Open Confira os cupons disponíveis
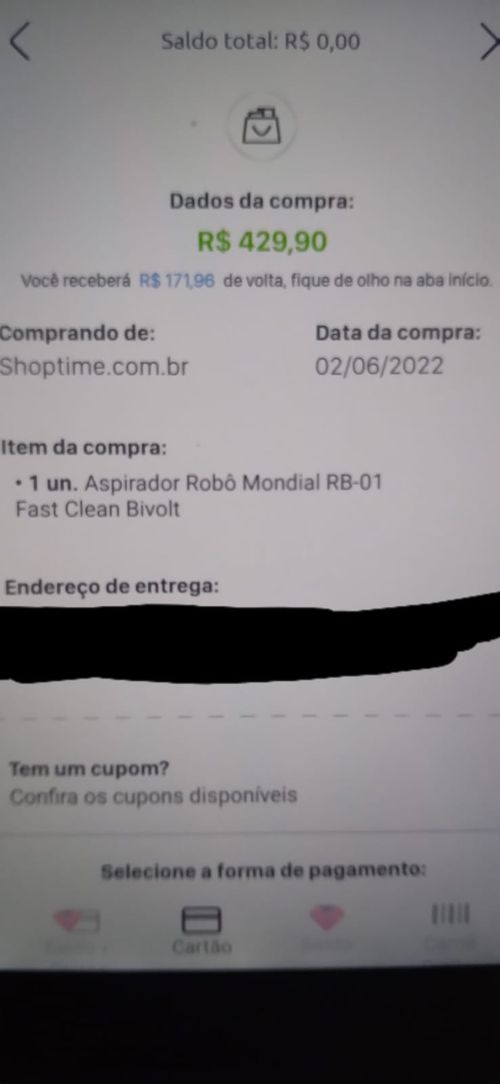This screenshot has width=500, height=1084. [x=154, y=796]
